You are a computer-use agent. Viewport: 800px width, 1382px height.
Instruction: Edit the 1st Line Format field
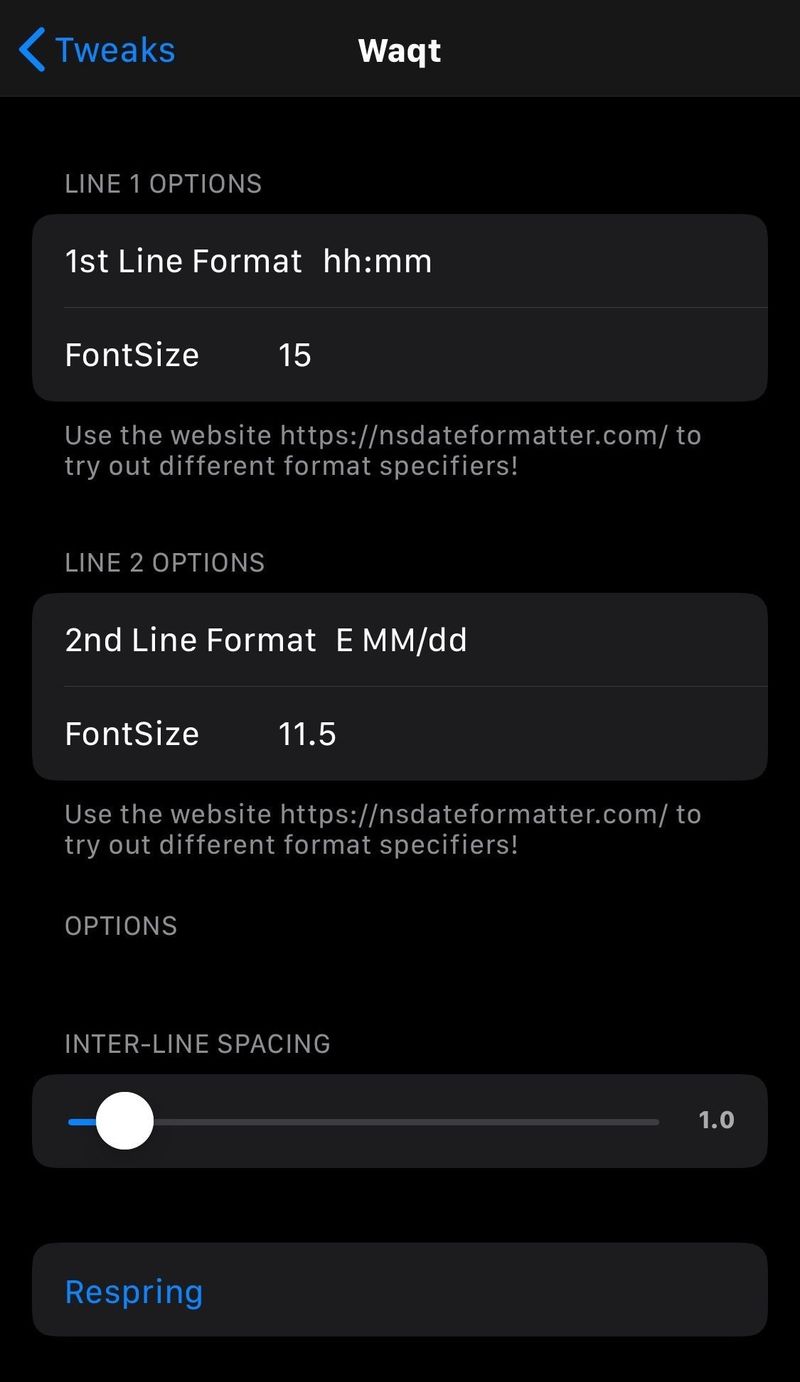(400, 261)
